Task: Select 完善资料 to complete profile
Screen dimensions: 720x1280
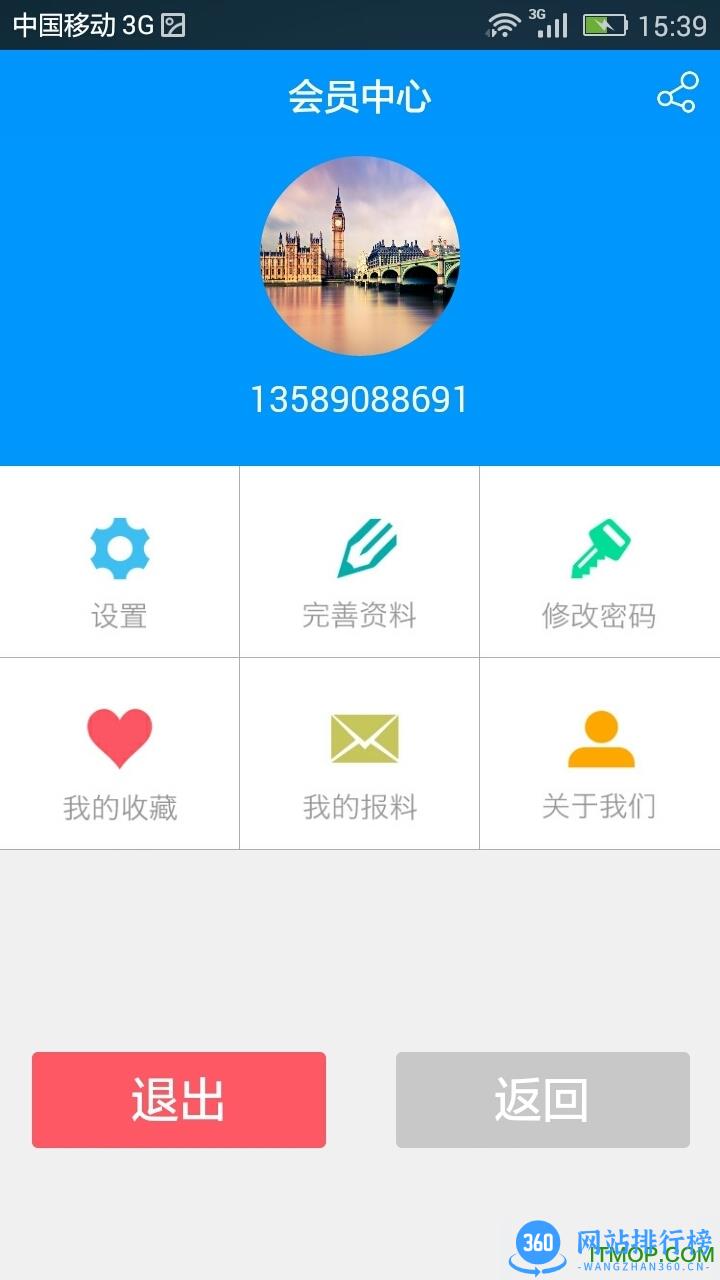Action: pos(360,562)
